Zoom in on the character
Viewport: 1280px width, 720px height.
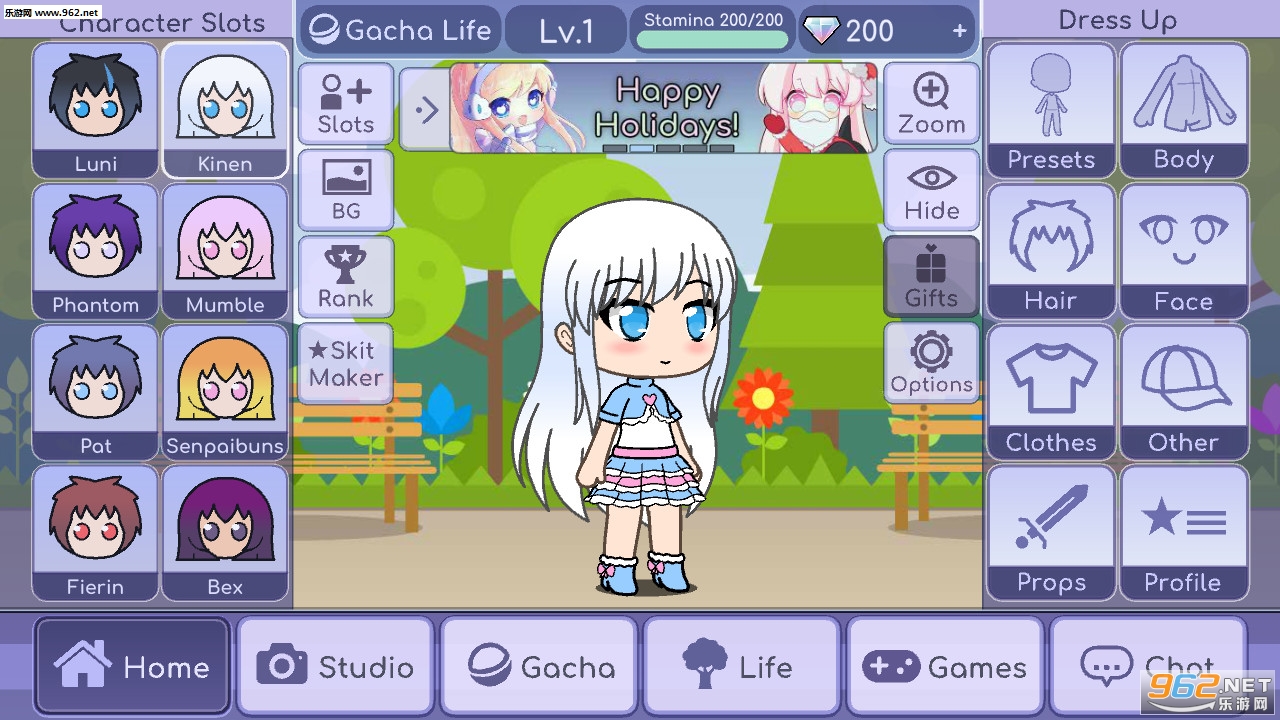(931, 105)
